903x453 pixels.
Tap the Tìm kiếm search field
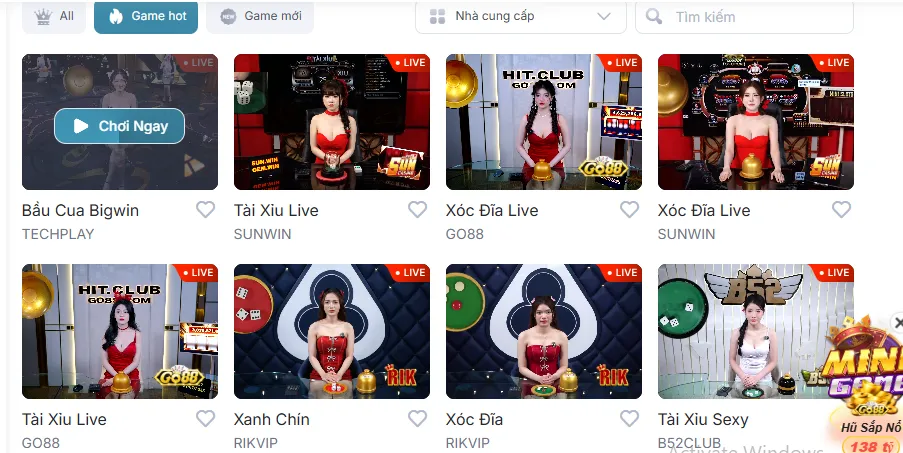[744, 17]
